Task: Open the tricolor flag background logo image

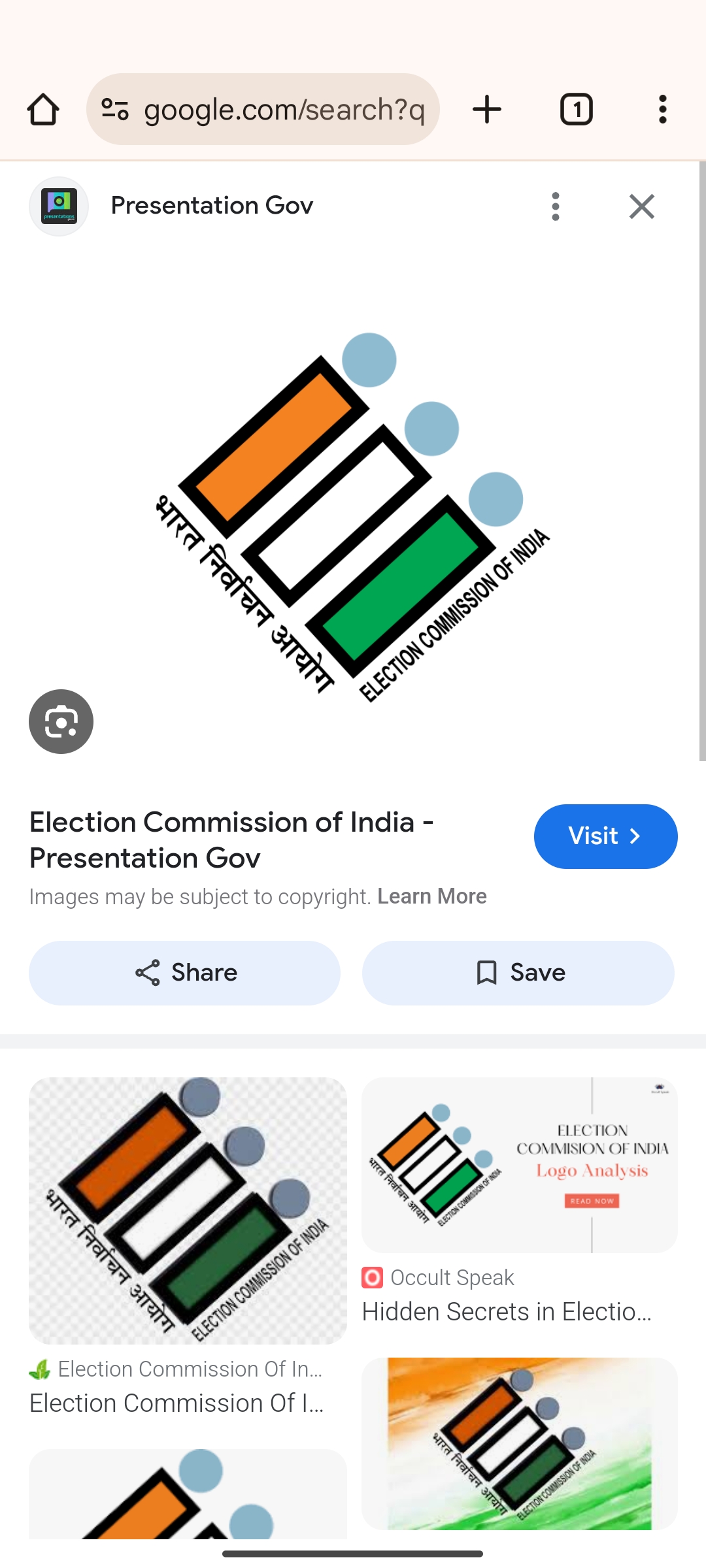Action: coord(519,1443)
